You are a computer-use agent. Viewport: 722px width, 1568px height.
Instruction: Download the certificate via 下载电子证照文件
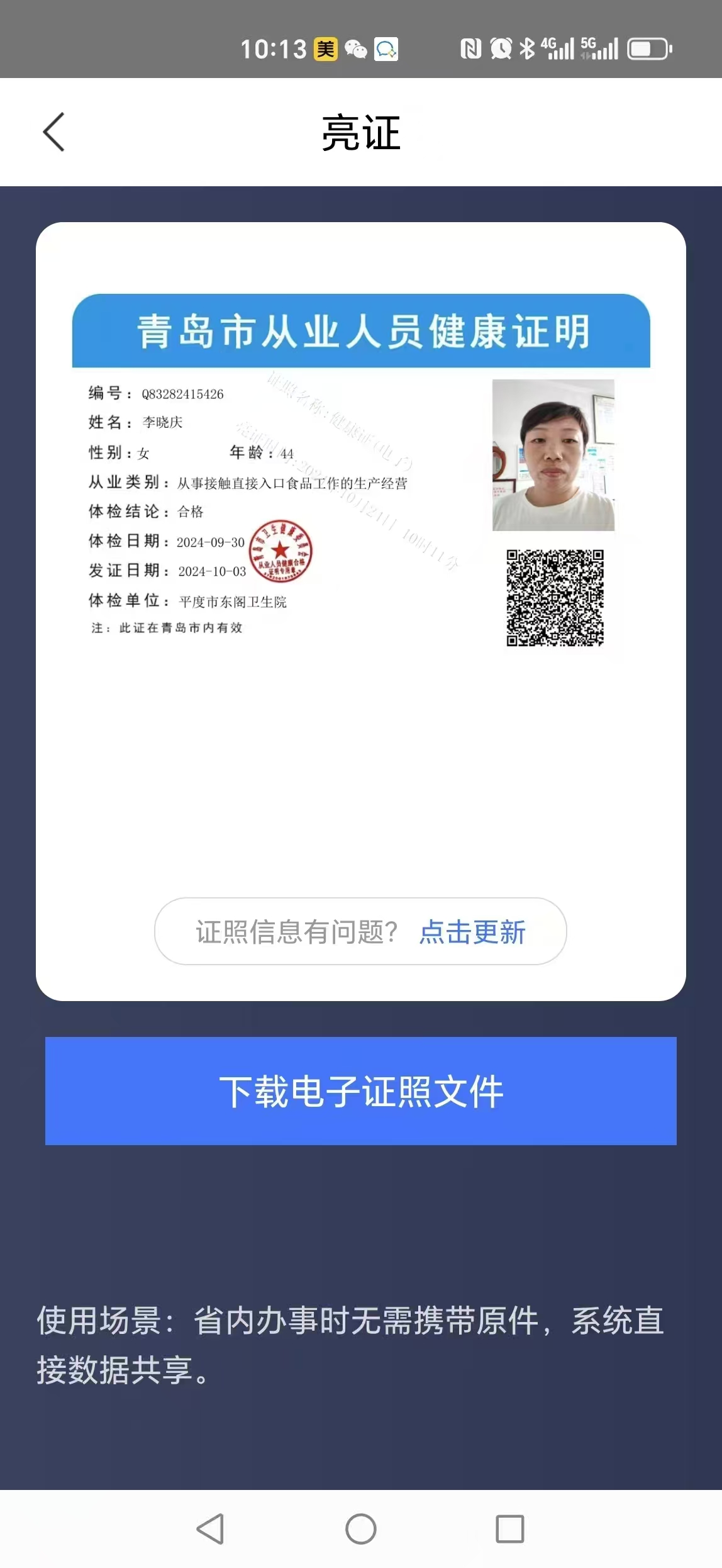[361, 1091]
